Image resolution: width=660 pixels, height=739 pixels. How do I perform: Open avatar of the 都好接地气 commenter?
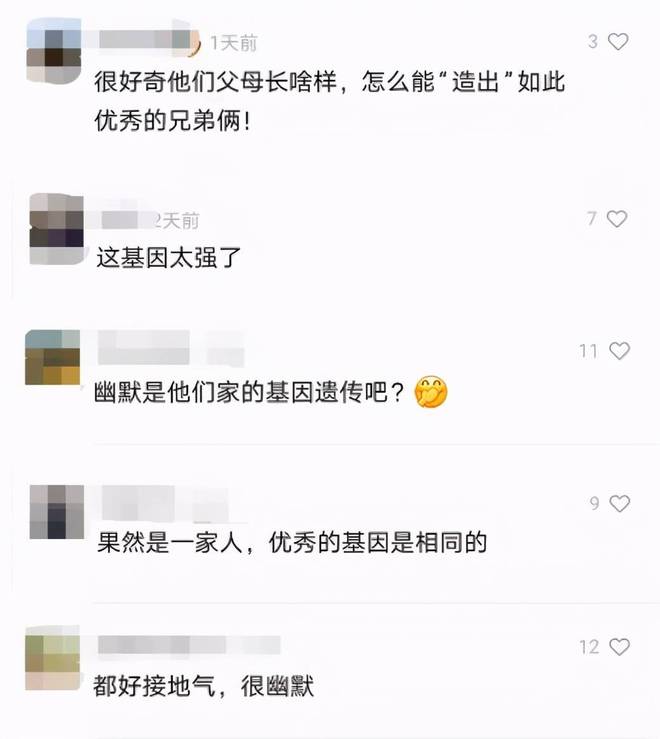(52, 657)
